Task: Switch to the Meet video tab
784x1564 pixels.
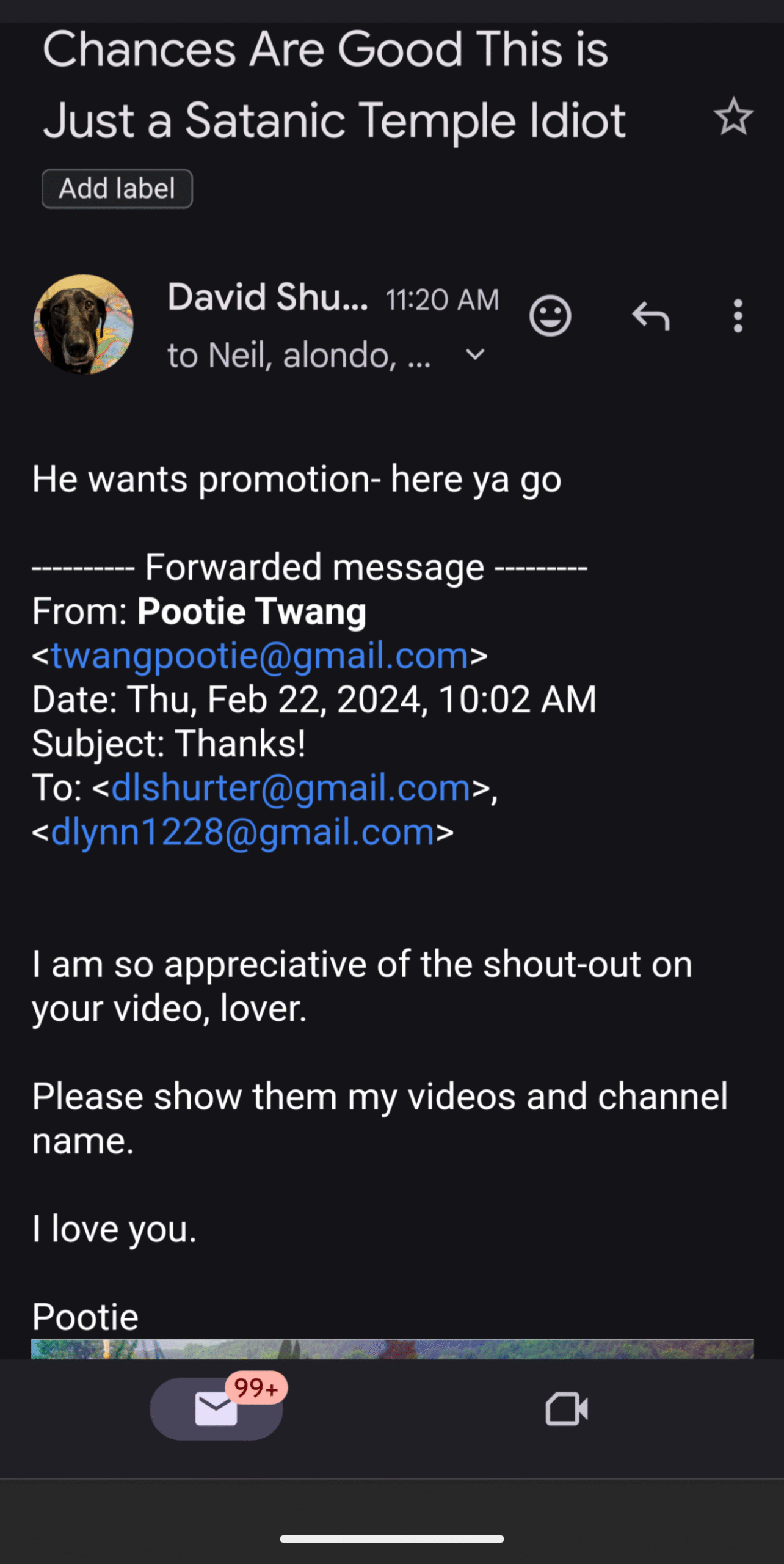Action: coord(566,1408)
